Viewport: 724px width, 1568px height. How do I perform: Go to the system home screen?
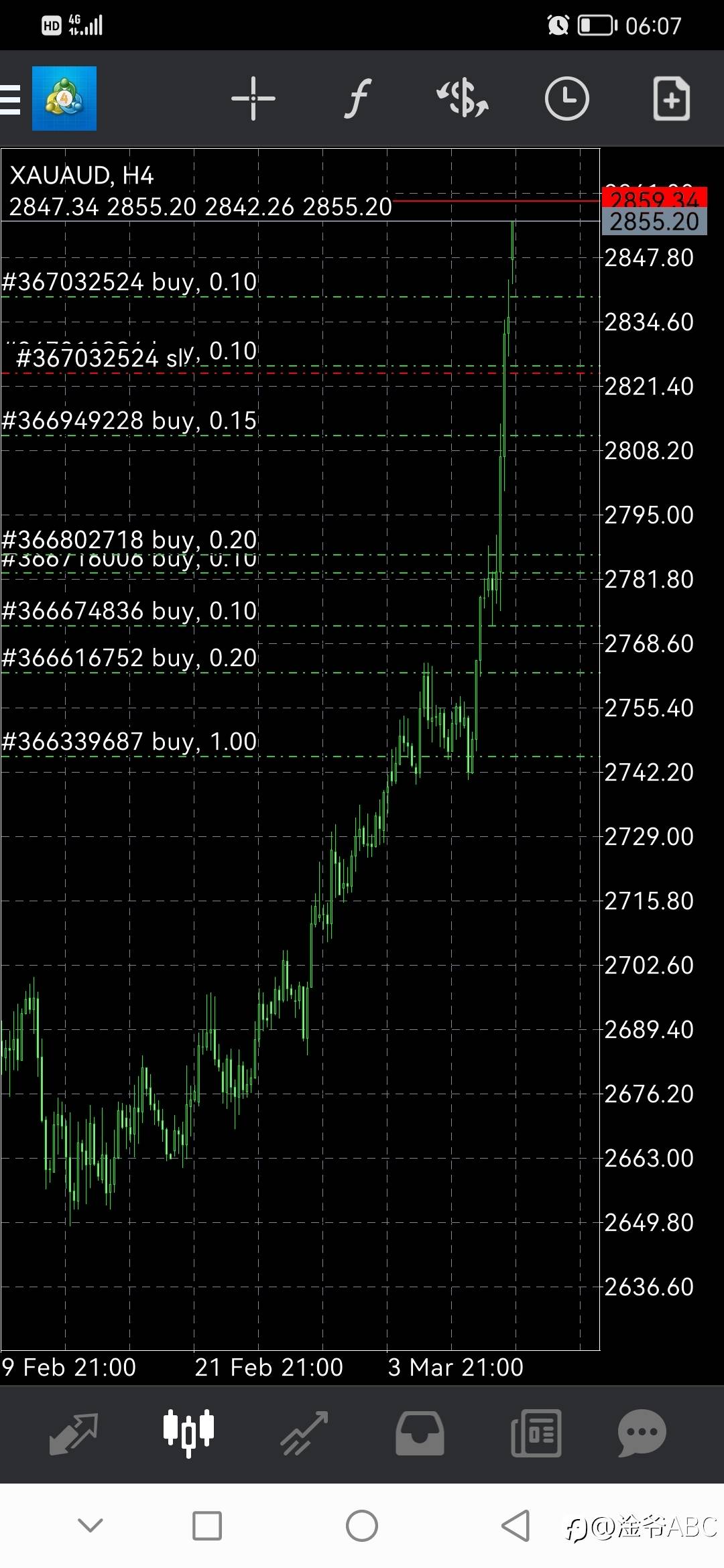362,1526
